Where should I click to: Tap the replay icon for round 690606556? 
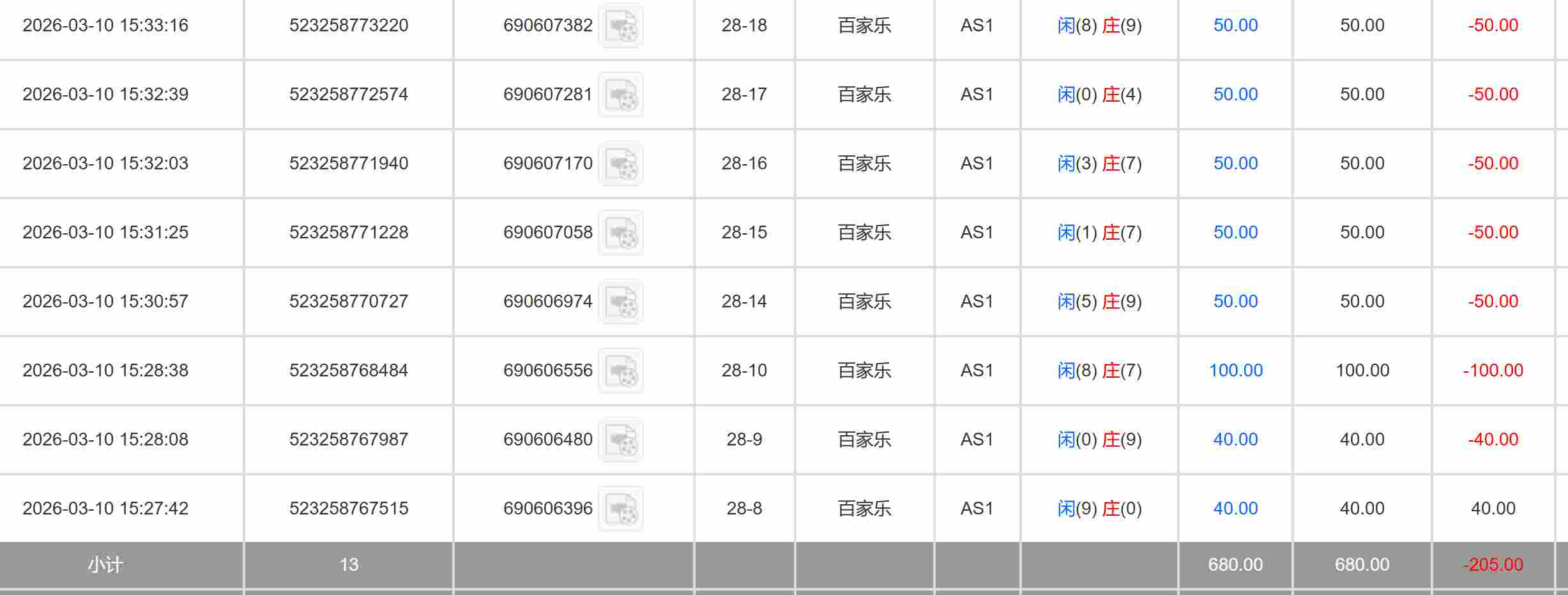620,371
